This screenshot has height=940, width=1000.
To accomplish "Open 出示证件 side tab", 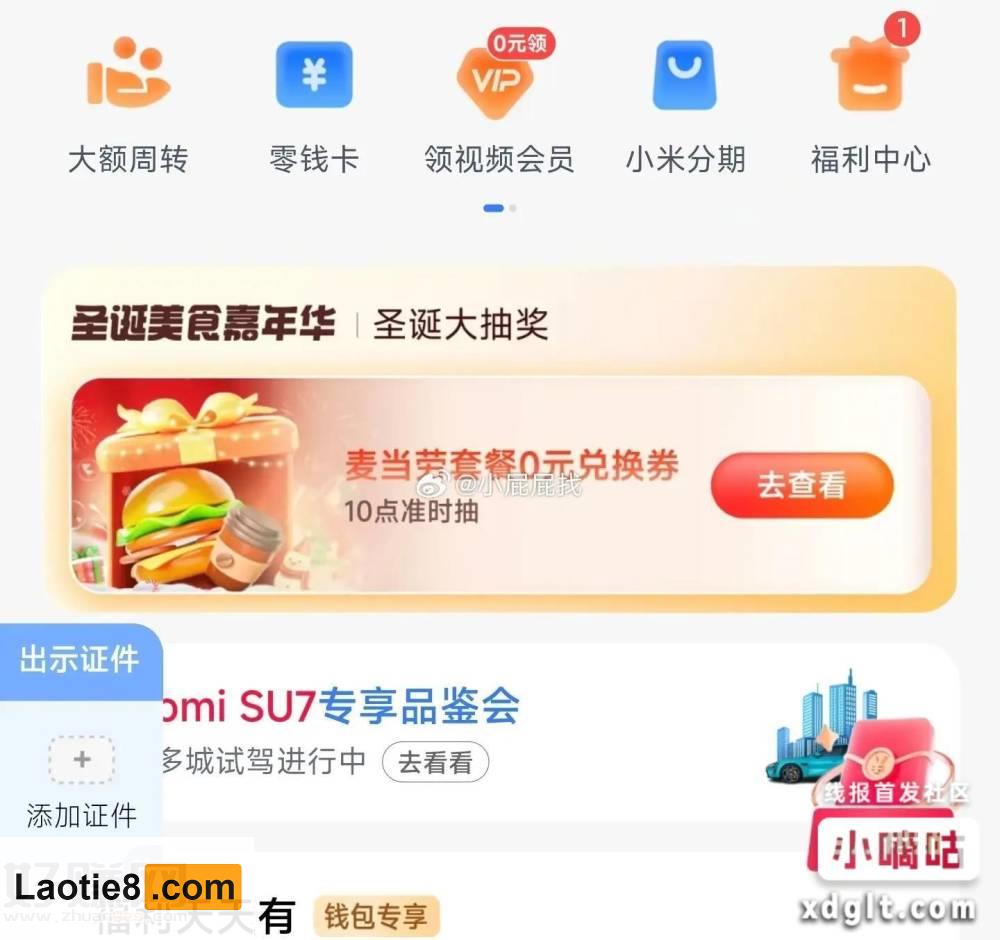I will click(x=80, y=661).
